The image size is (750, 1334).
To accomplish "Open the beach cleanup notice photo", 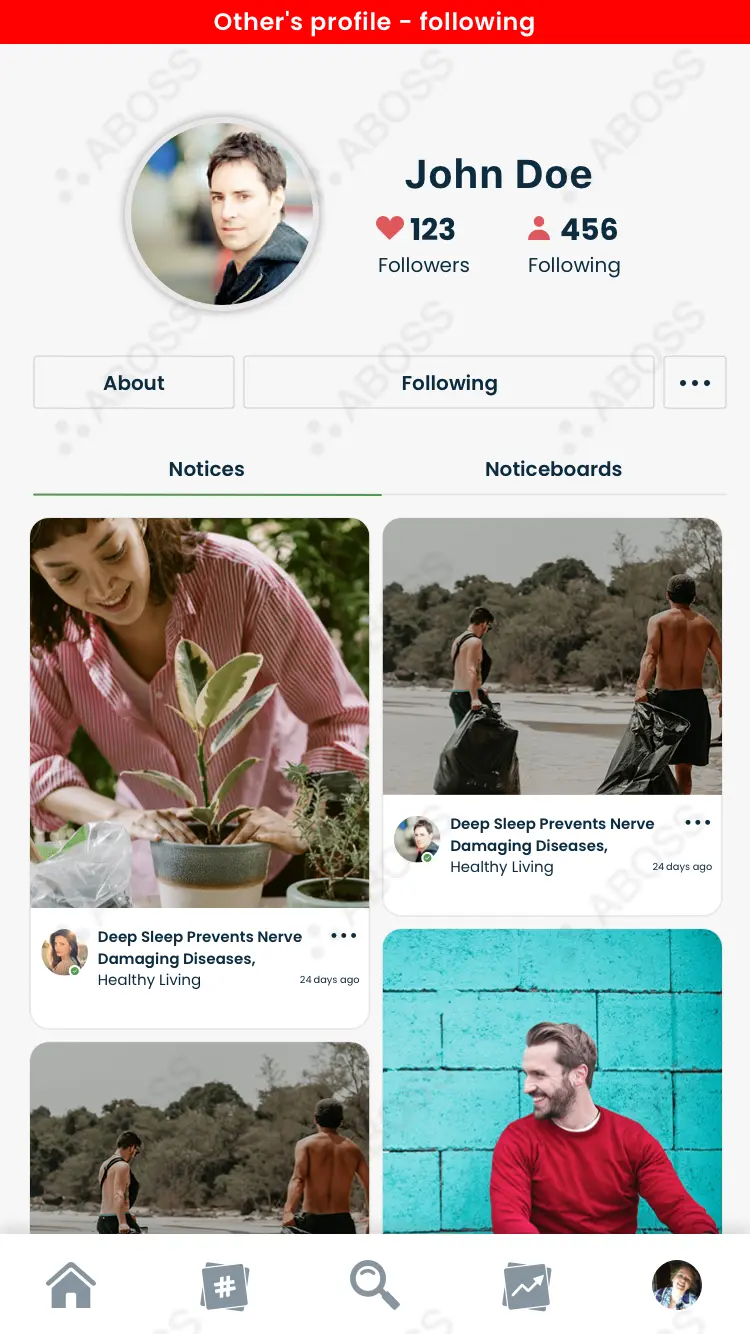I will point(552,656).
